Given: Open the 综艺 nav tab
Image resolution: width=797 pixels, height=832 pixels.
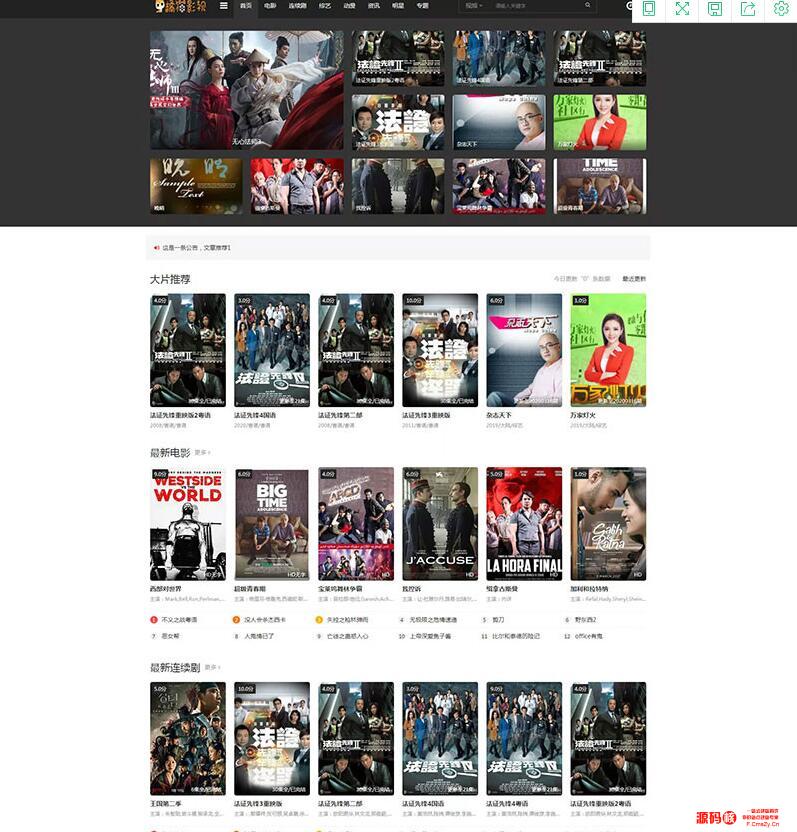Looking at the screenshot, I should pos(325,6).
